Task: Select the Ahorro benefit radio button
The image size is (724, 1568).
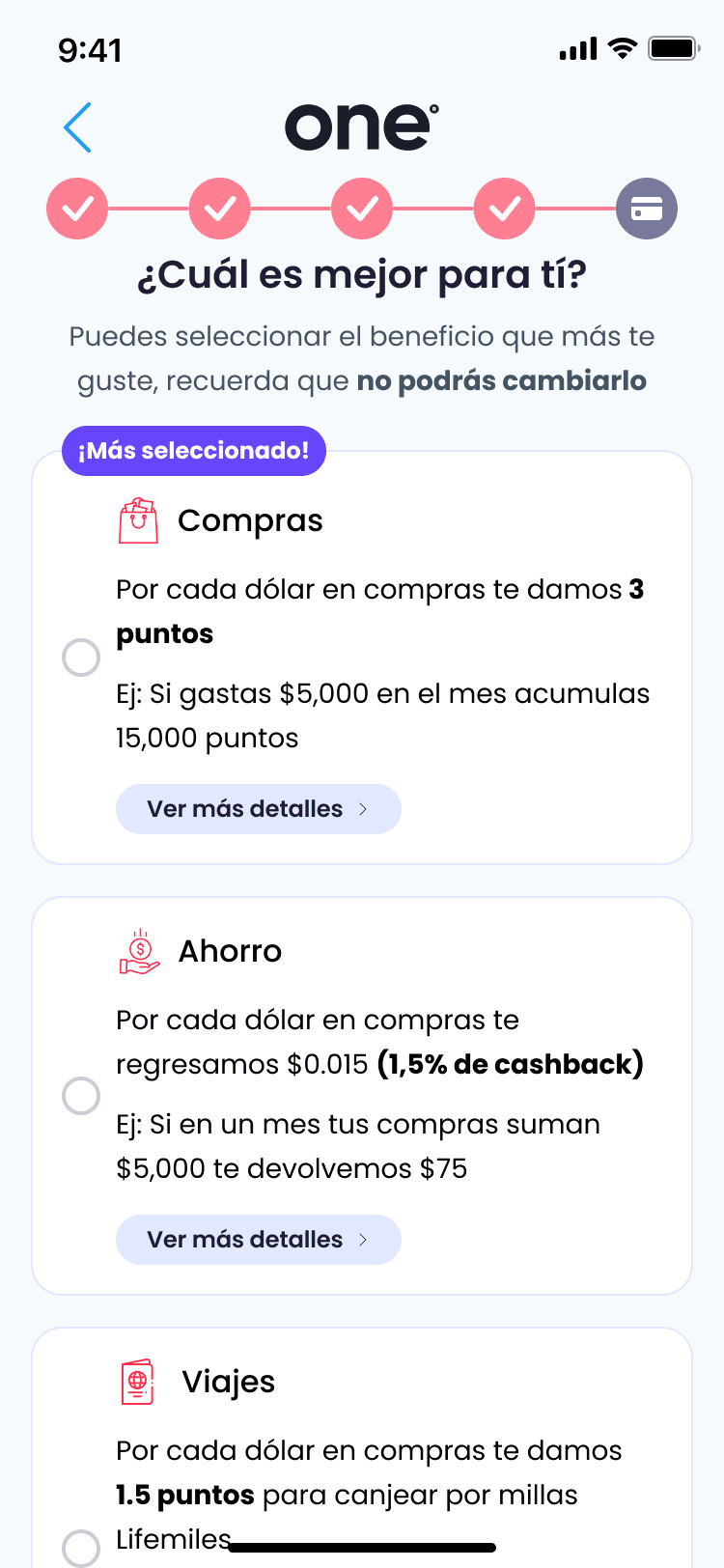Action: tap(82, 1096)
